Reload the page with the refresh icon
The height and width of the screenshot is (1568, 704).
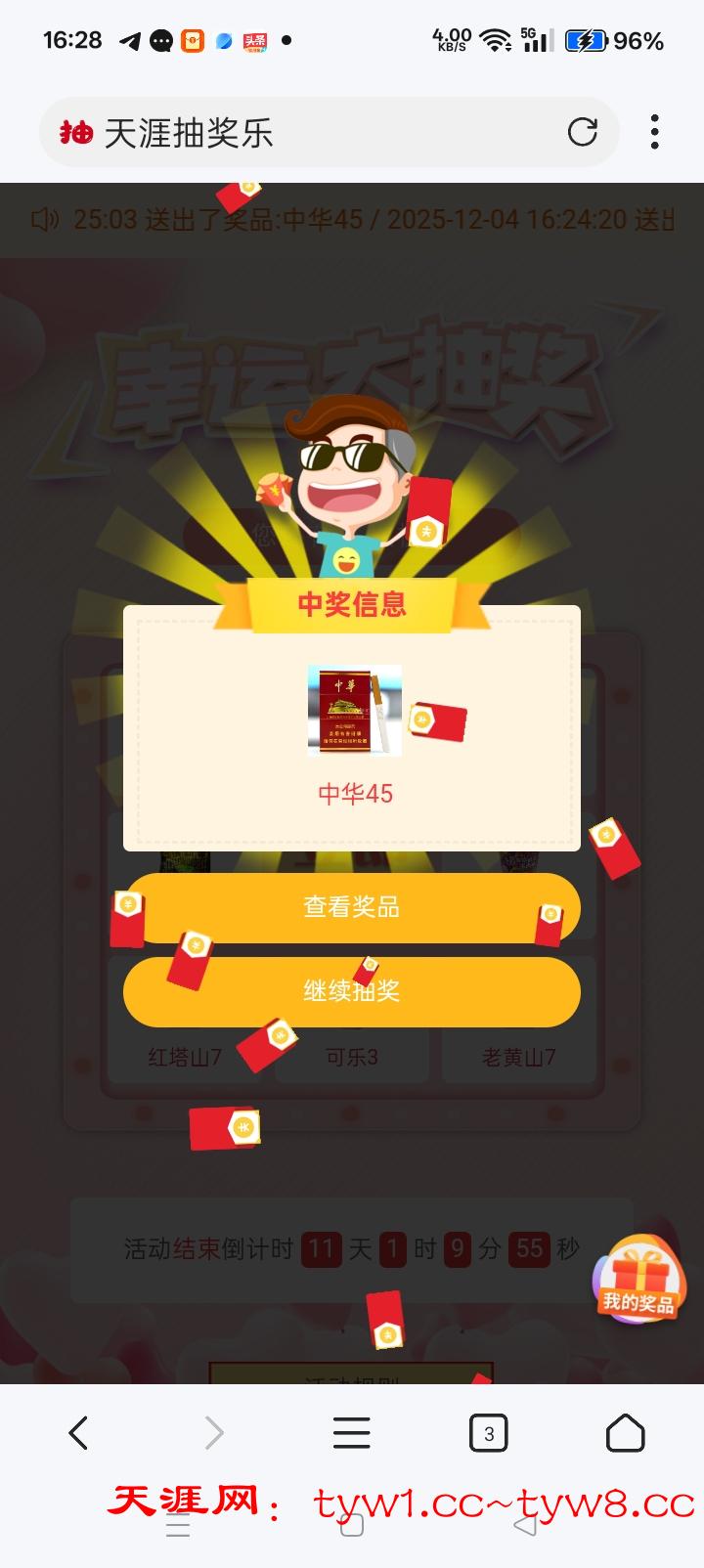click(x=583, y=132)
